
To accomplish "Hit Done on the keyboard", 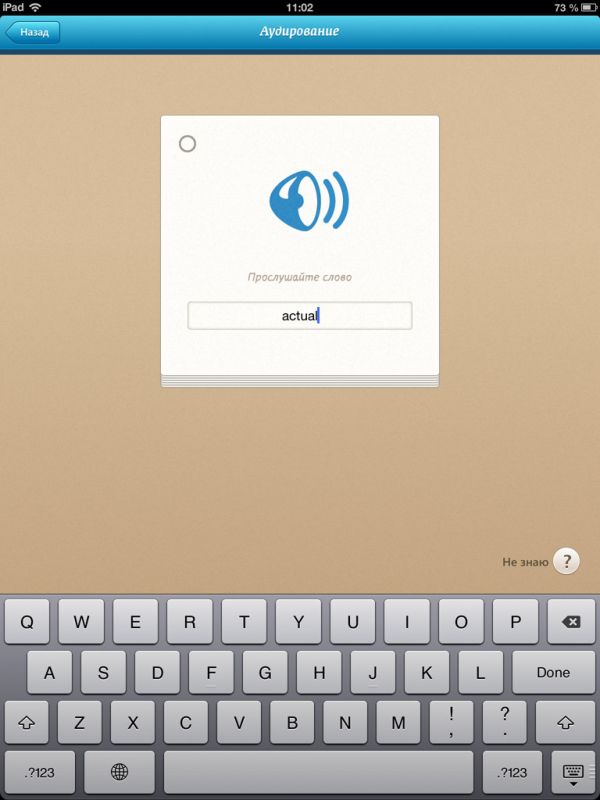I will [553, 672].
